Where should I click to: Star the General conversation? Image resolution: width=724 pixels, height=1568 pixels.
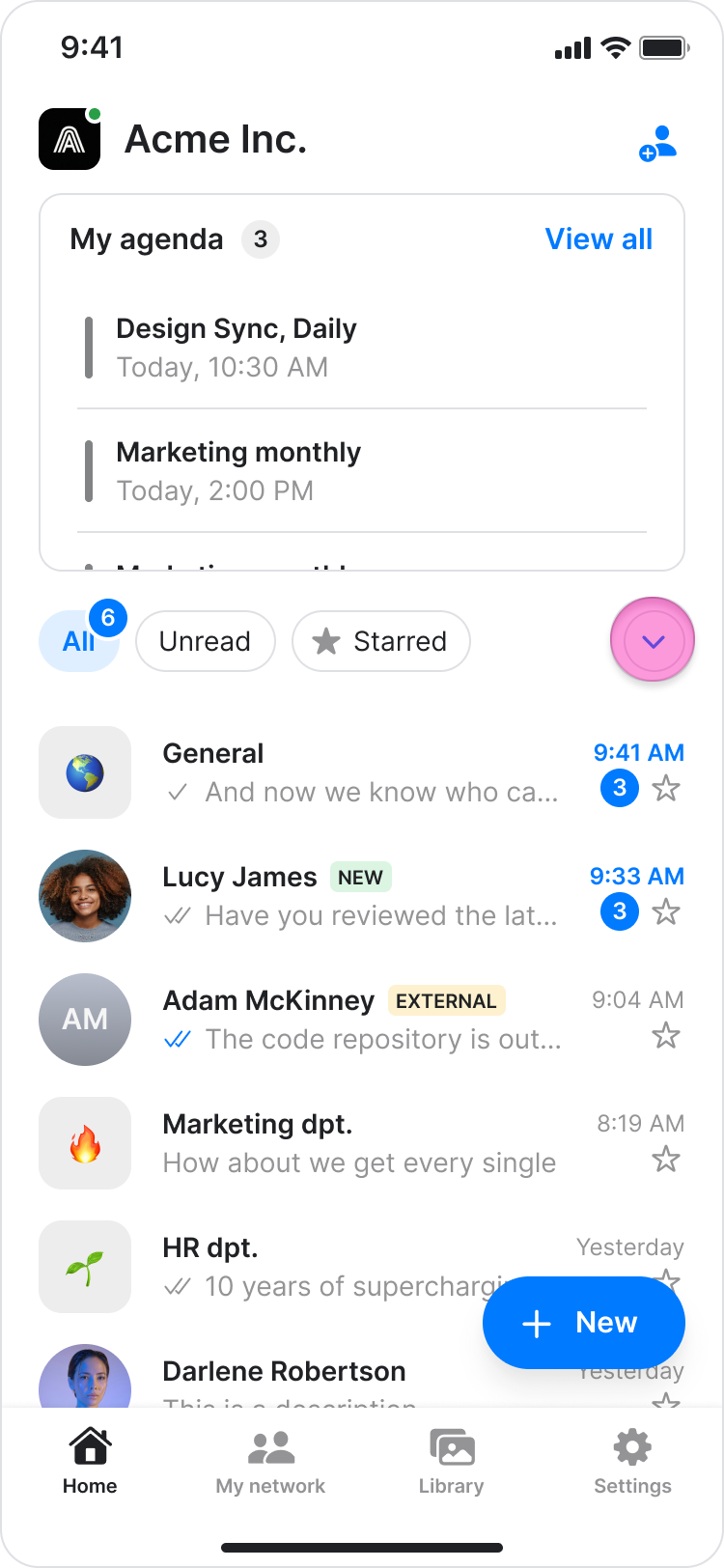click(666, 789)
